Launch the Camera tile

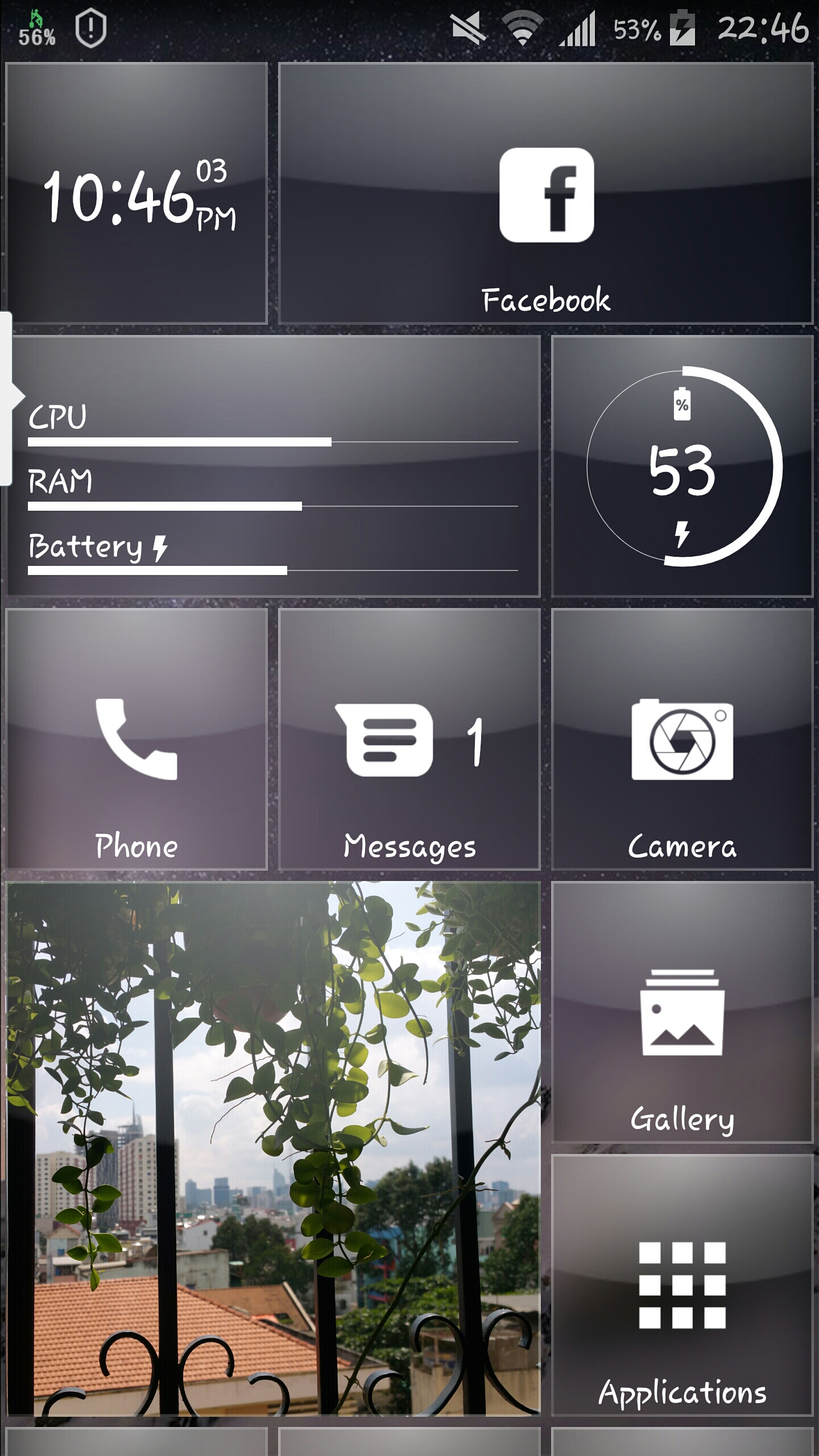682,739
